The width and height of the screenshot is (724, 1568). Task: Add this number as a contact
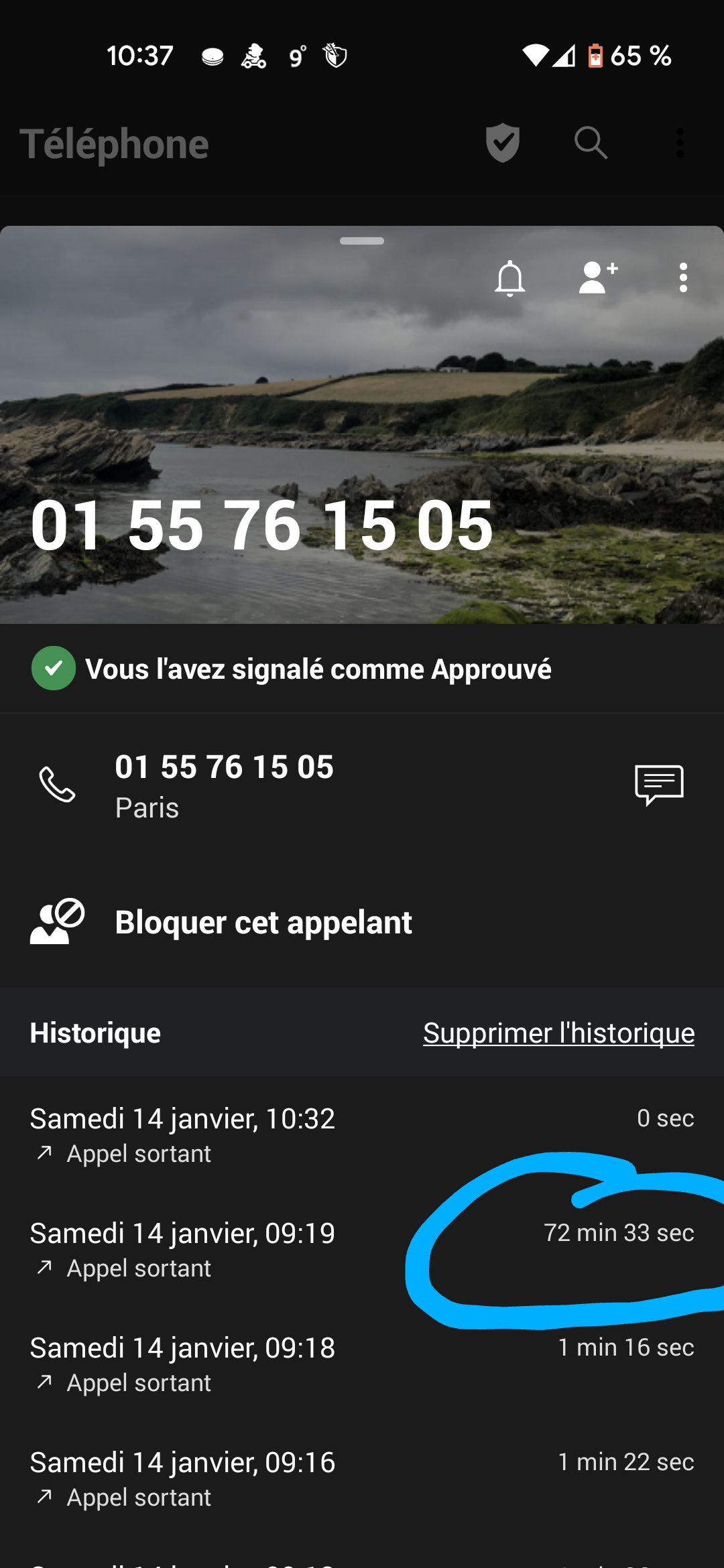click(x=598, y=278)
